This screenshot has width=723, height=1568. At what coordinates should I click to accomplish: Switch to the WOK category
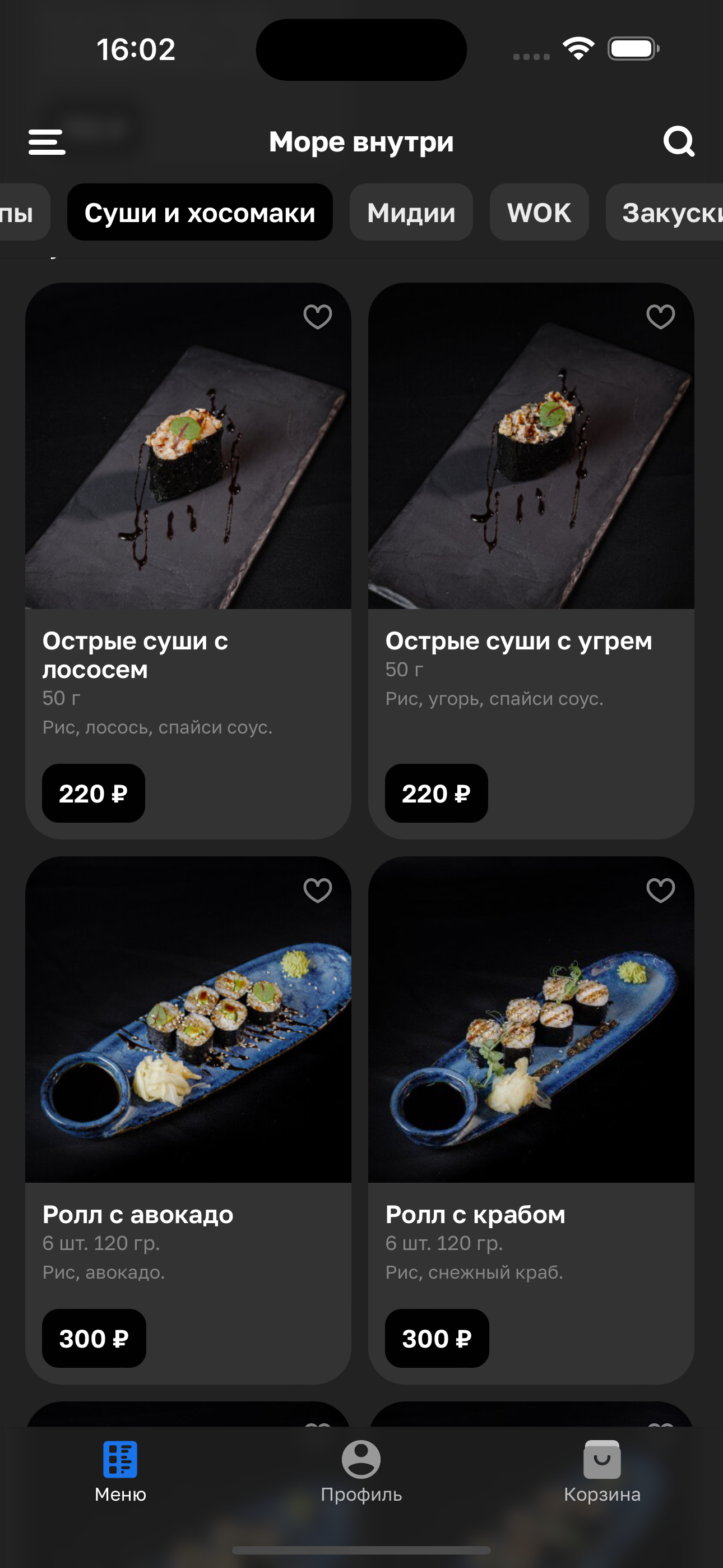click(x=539, y=213)
